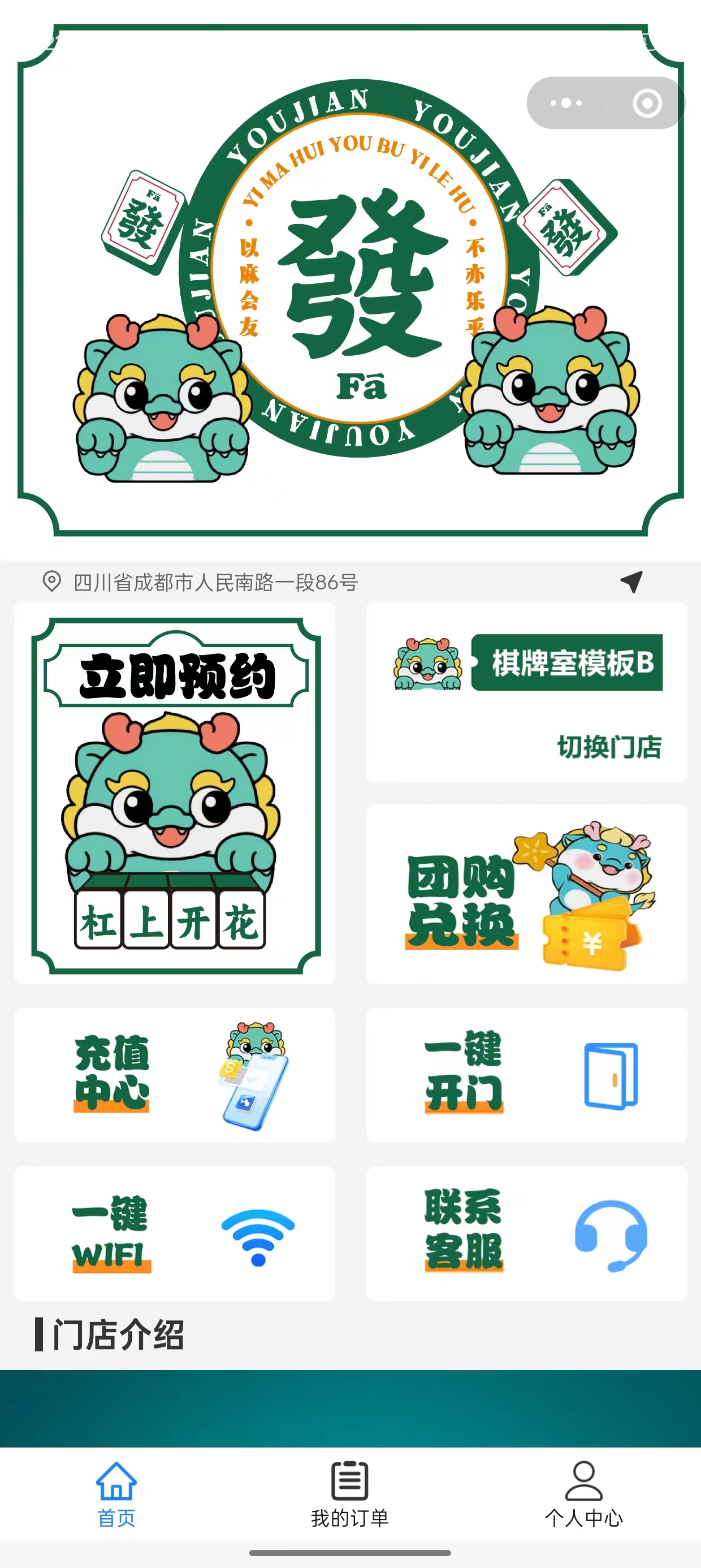
Task: Open 充值中心 recharge center
Action: tap(175, 1075)
